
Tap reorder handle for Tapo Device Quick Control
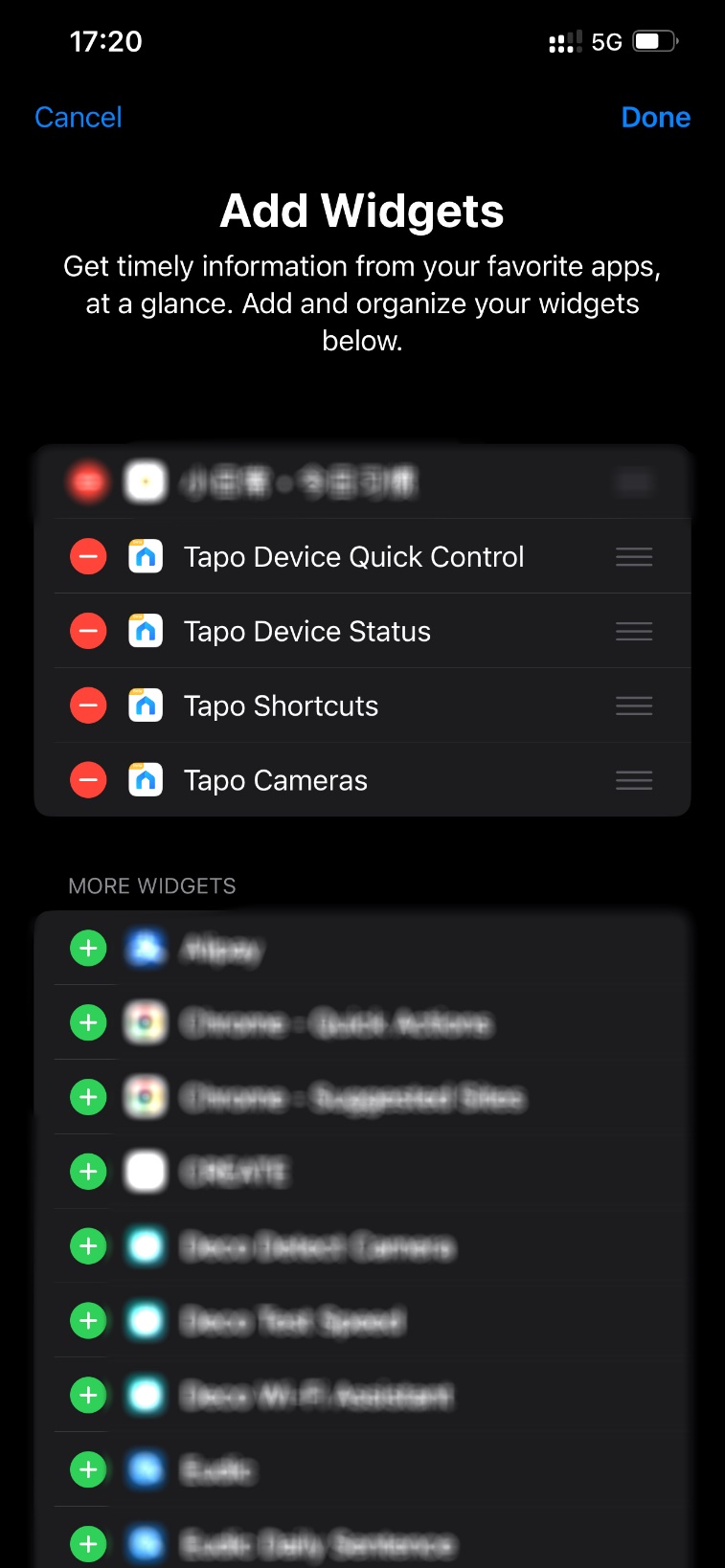[634, 556]
